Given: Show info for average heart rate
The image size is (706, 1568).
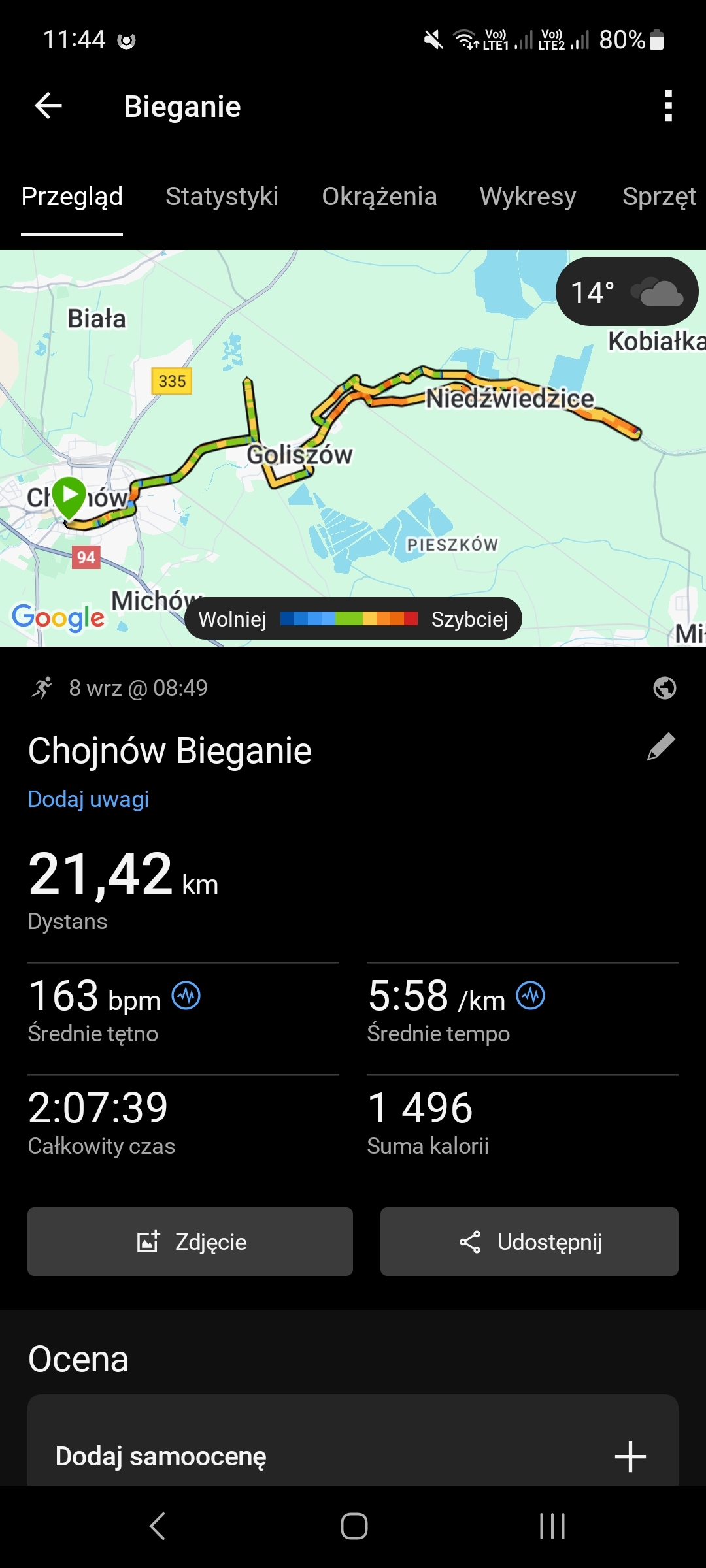Looking at the screenshot, I should (x=186, y=996).
